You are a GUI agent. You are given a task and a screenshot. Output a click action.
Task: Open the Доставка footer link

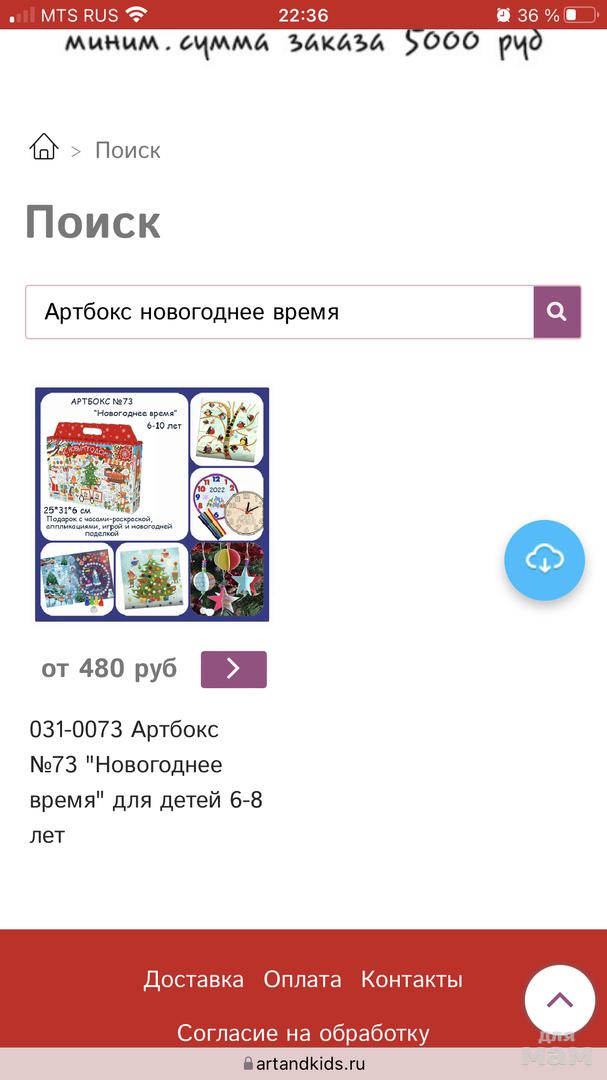click(x=193, y=979)
